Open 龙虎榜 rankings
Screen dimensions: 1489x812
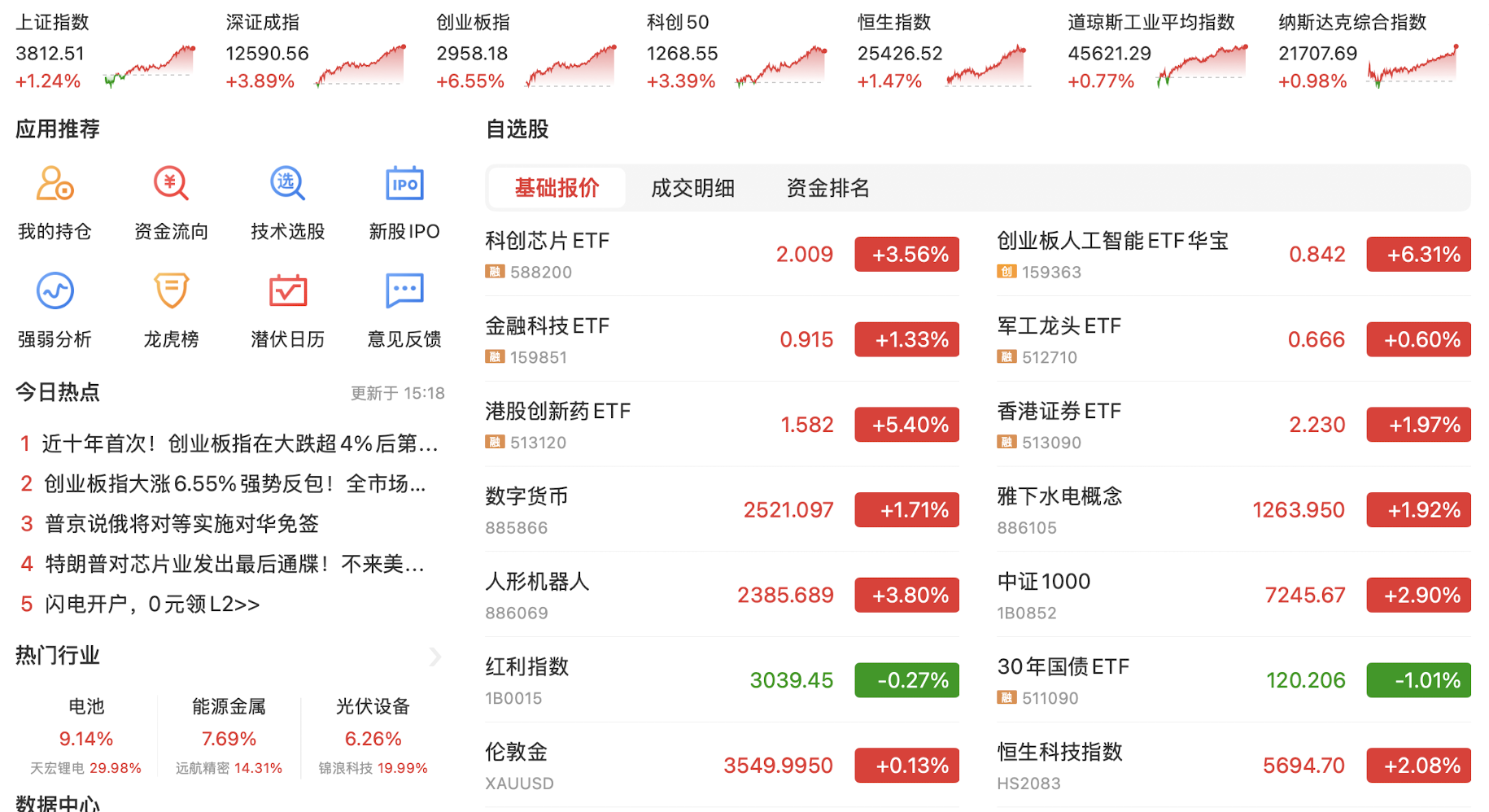[171, 309]
